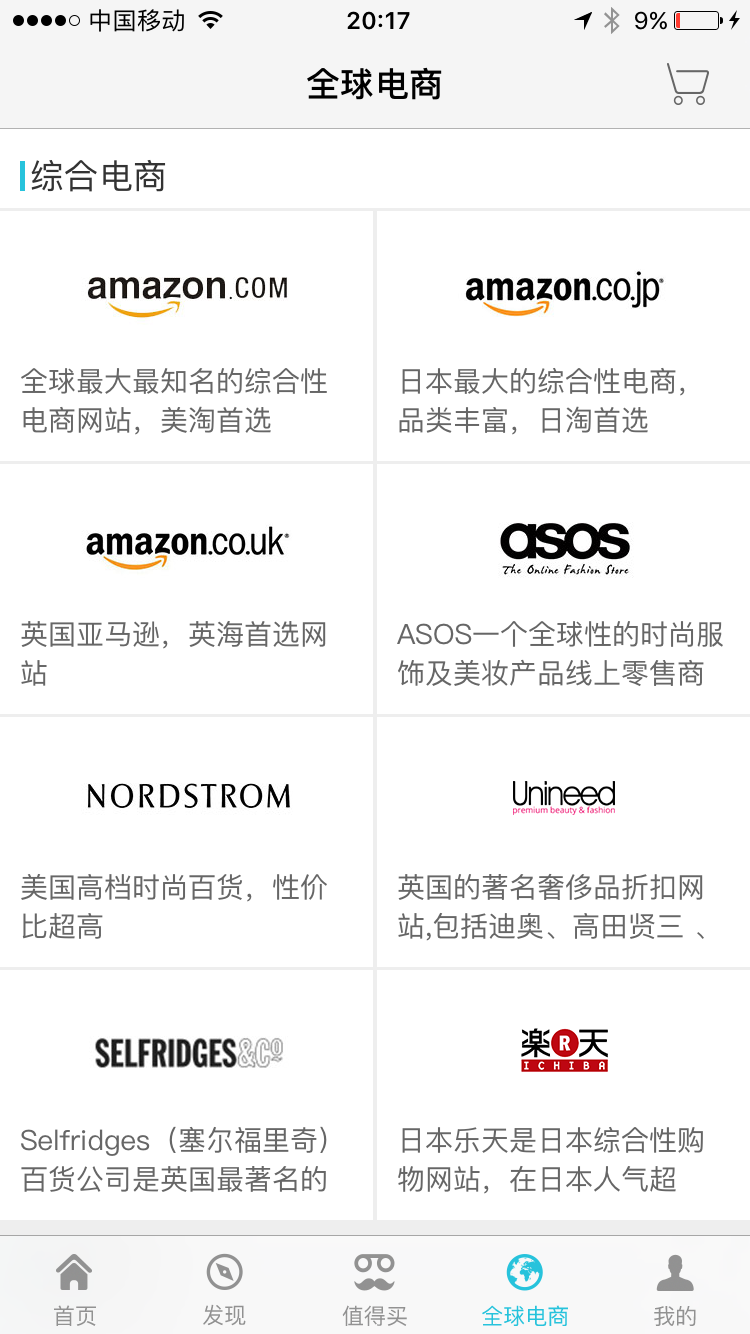The width and height of the screenshot is (750, 1334).
Task: Open the Unineed store card
Action: (x=563, y=842)
